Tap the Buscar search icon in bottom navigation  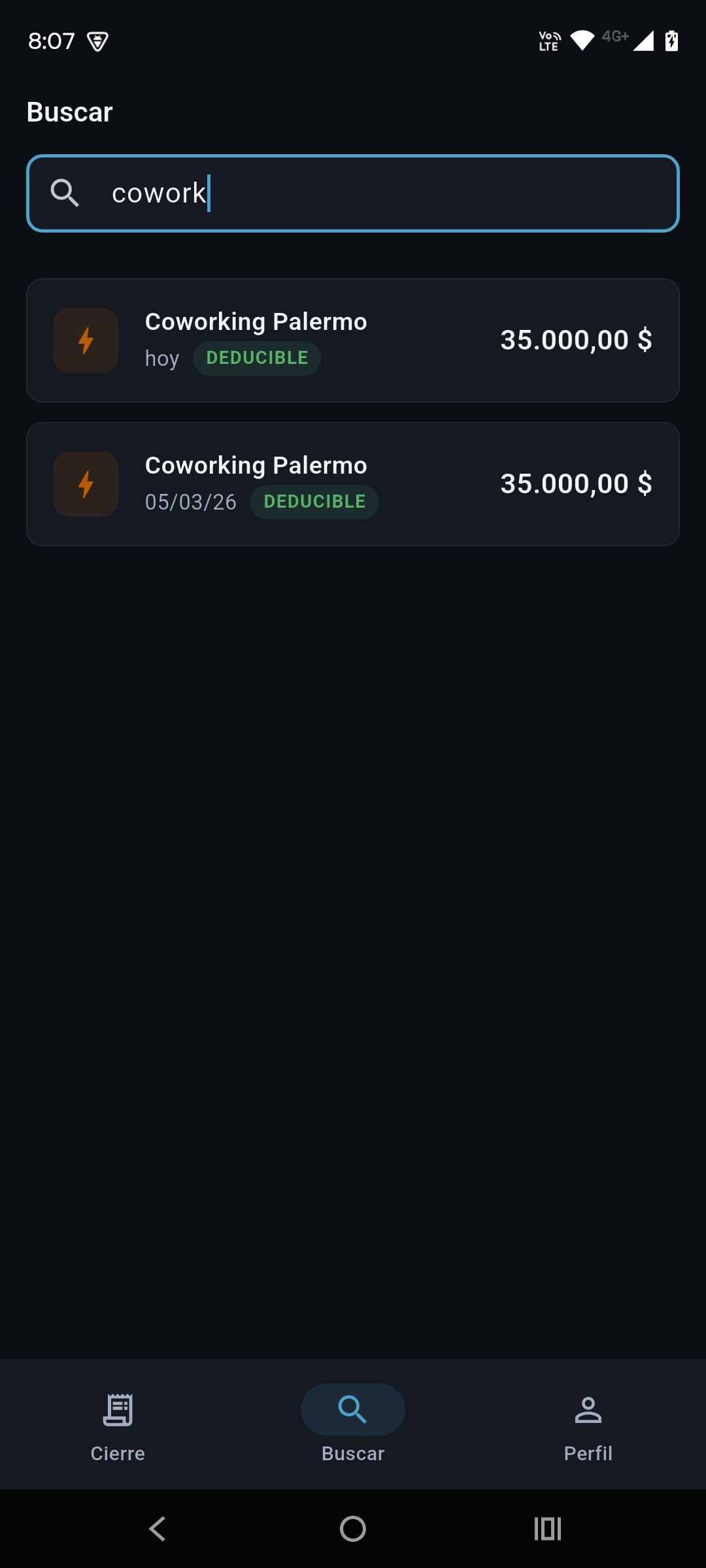click(352, 1409)
